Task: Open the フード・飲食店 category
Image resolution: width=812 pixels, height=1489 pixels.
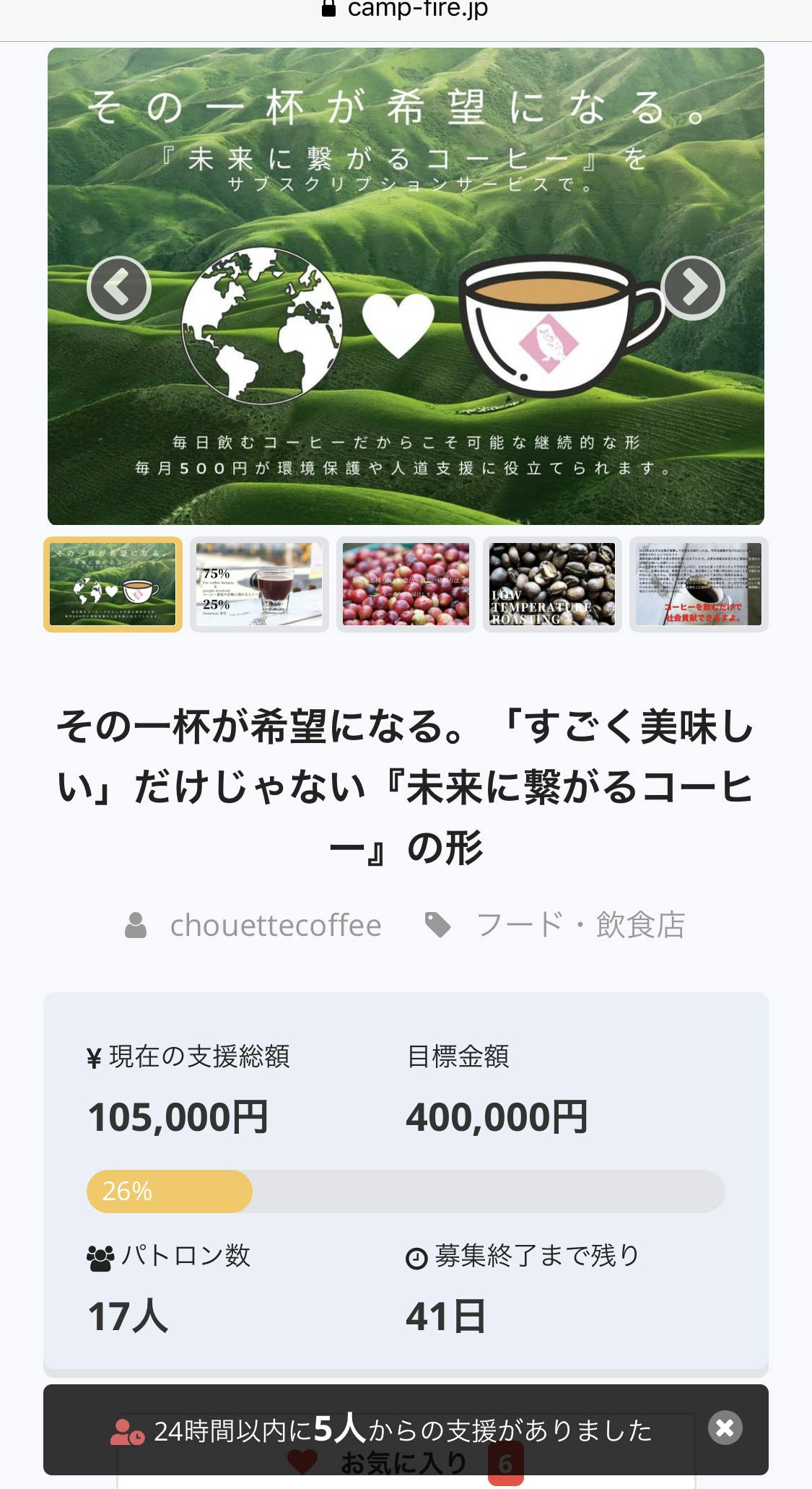Action: (580, 925)
